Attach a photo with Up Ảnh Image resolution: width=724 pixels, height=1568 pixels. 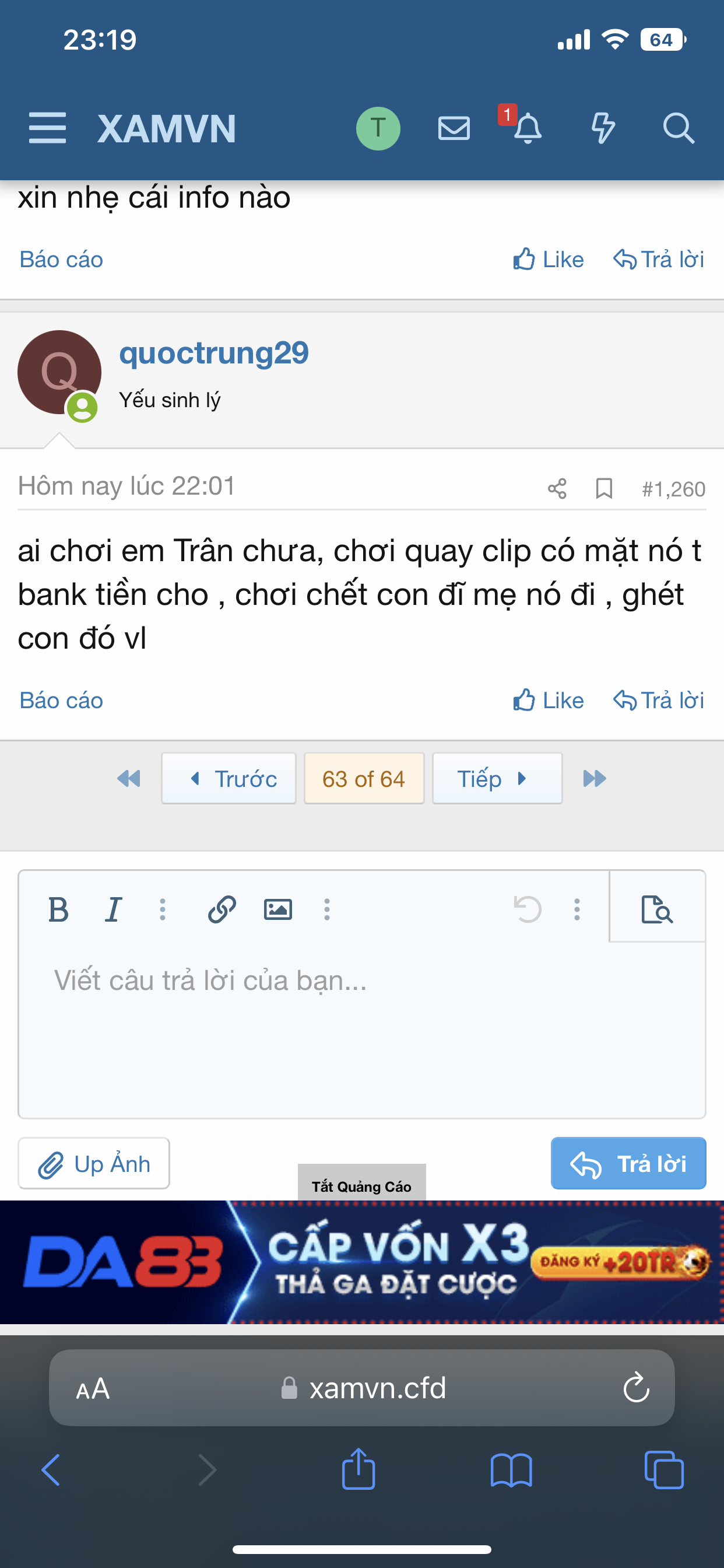coord(94,1163)
